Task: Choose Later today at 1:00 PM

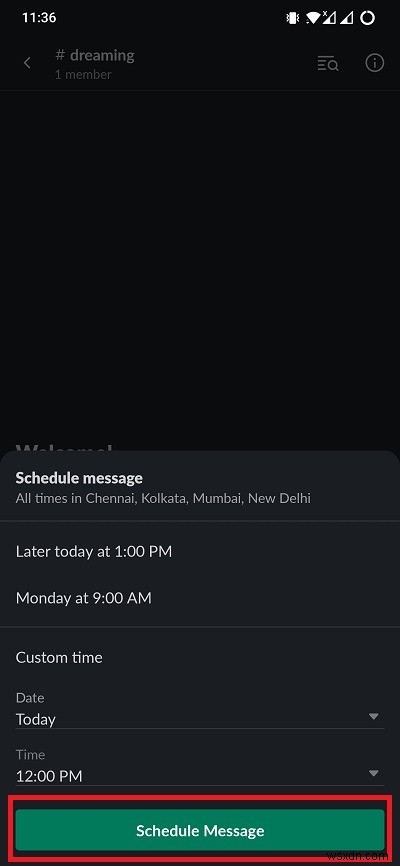Action: click(200, 551)
